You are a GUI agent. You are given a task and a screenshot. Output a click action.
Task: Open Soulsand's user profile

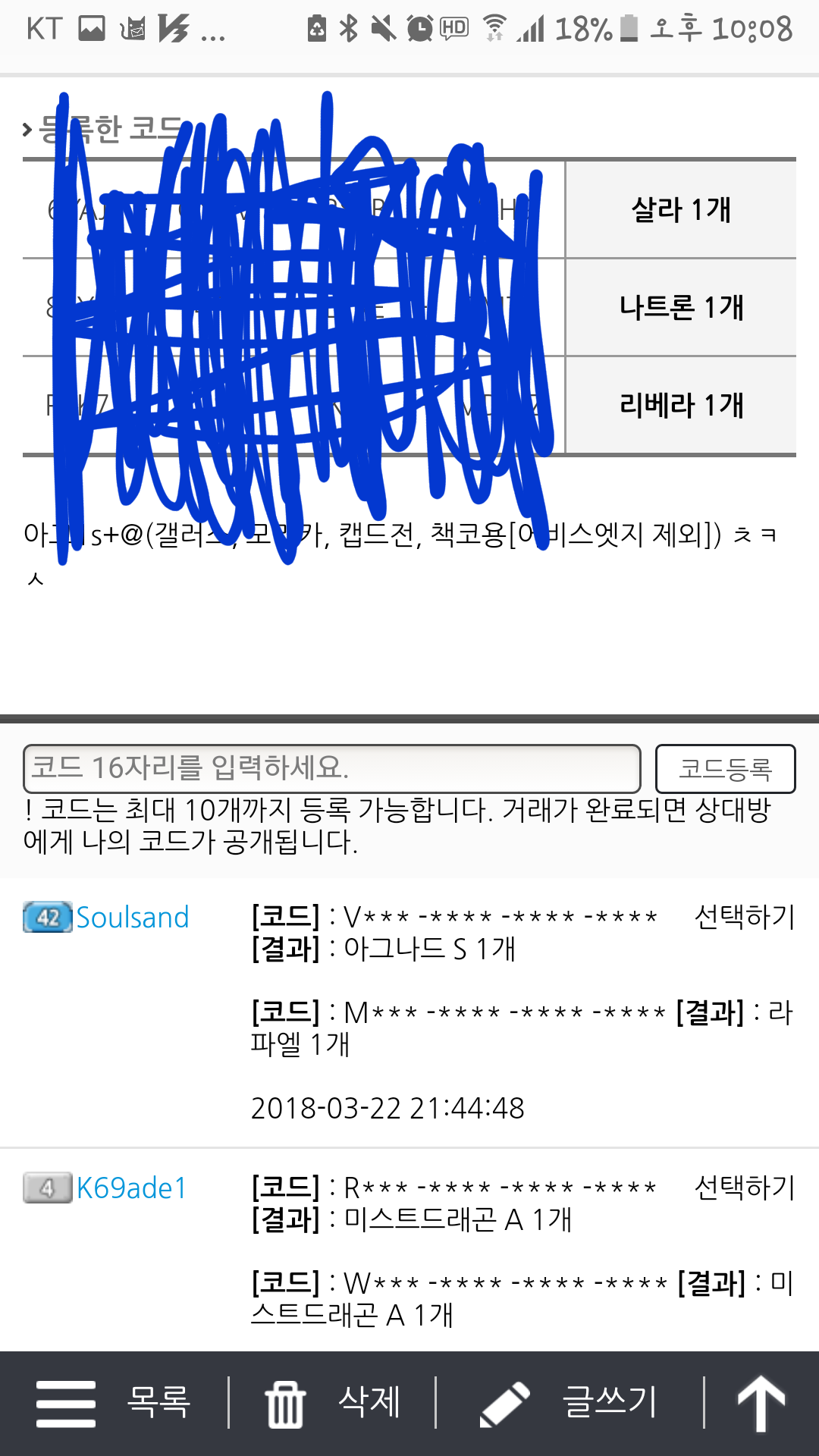point(132,918)
